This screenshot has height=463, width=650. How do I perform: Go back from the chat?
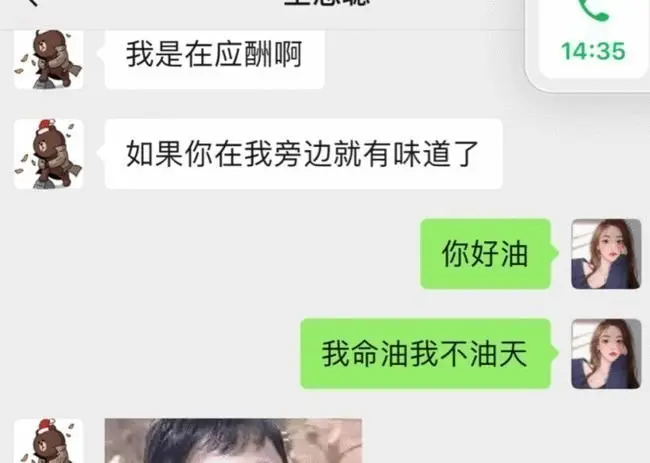(30, 3)
